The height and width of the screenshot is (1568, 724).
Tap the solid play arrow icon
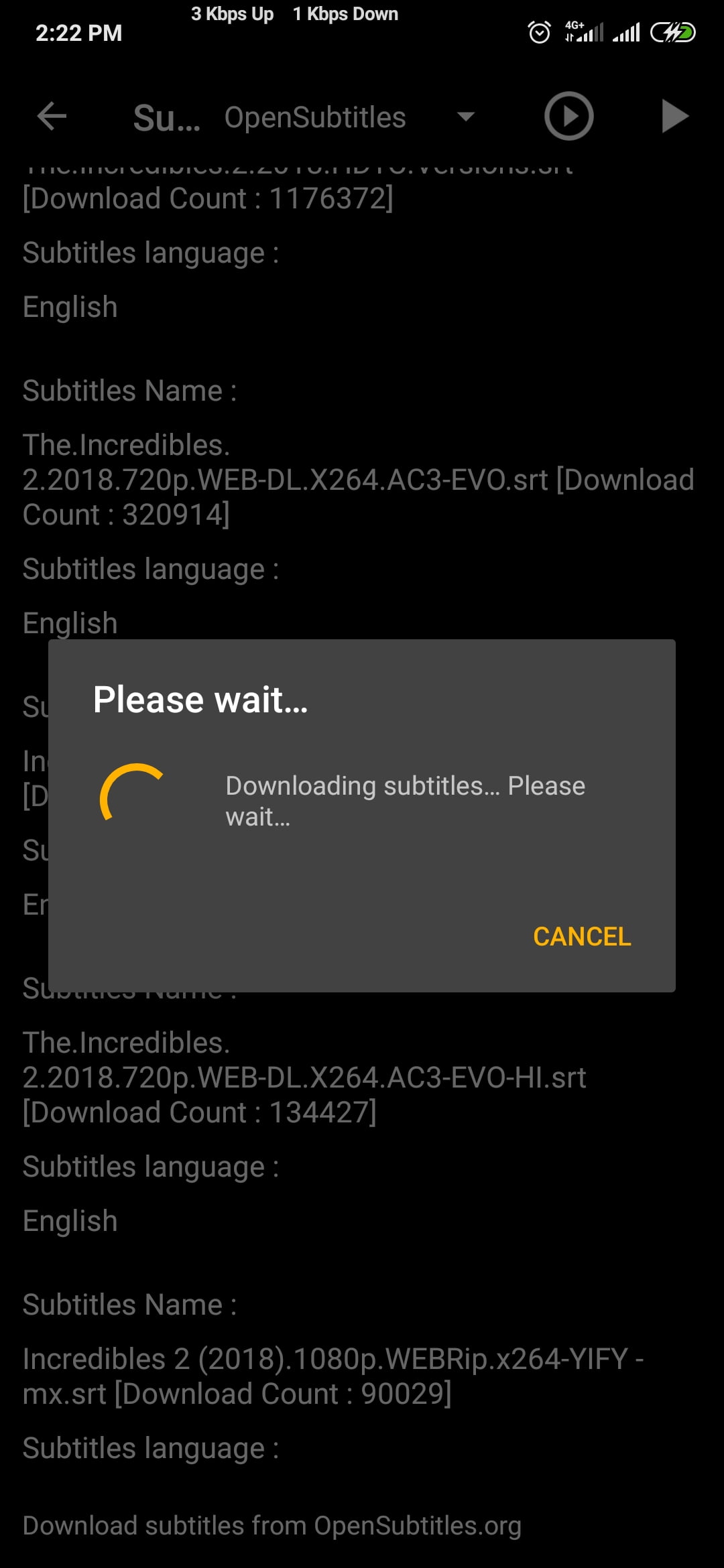[x=674, y=117]
